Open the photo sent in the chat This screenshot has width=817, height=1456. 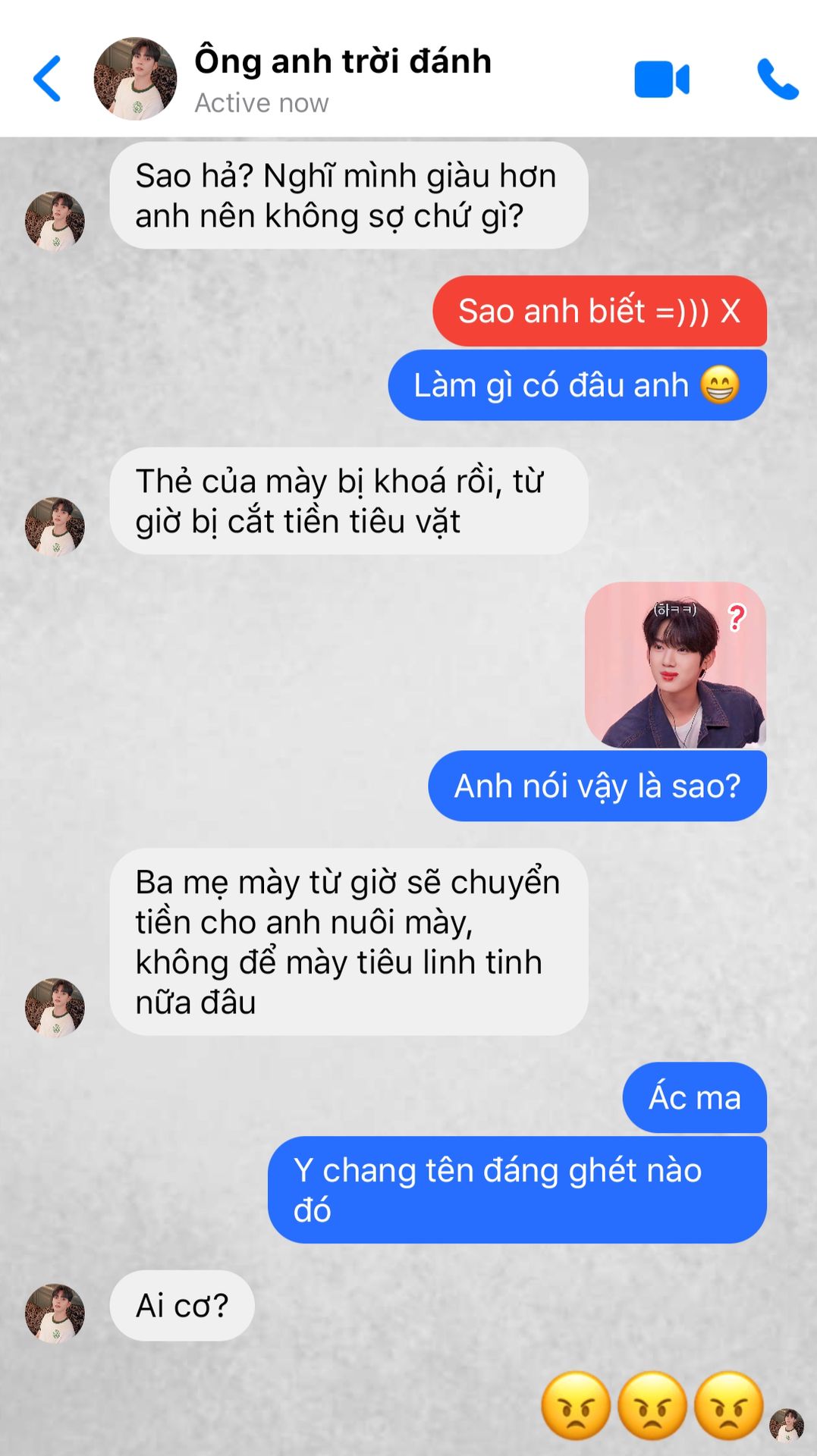tap(675, 665)
